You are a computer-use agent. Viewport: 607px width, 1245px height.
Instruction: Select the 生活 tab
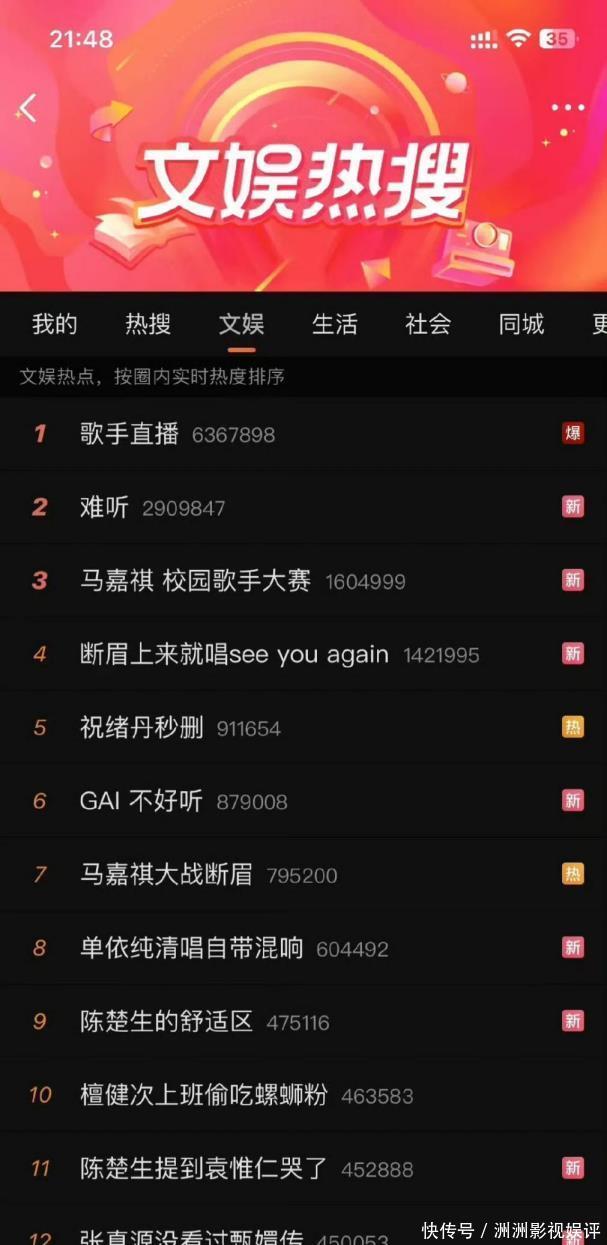(335, 324)
